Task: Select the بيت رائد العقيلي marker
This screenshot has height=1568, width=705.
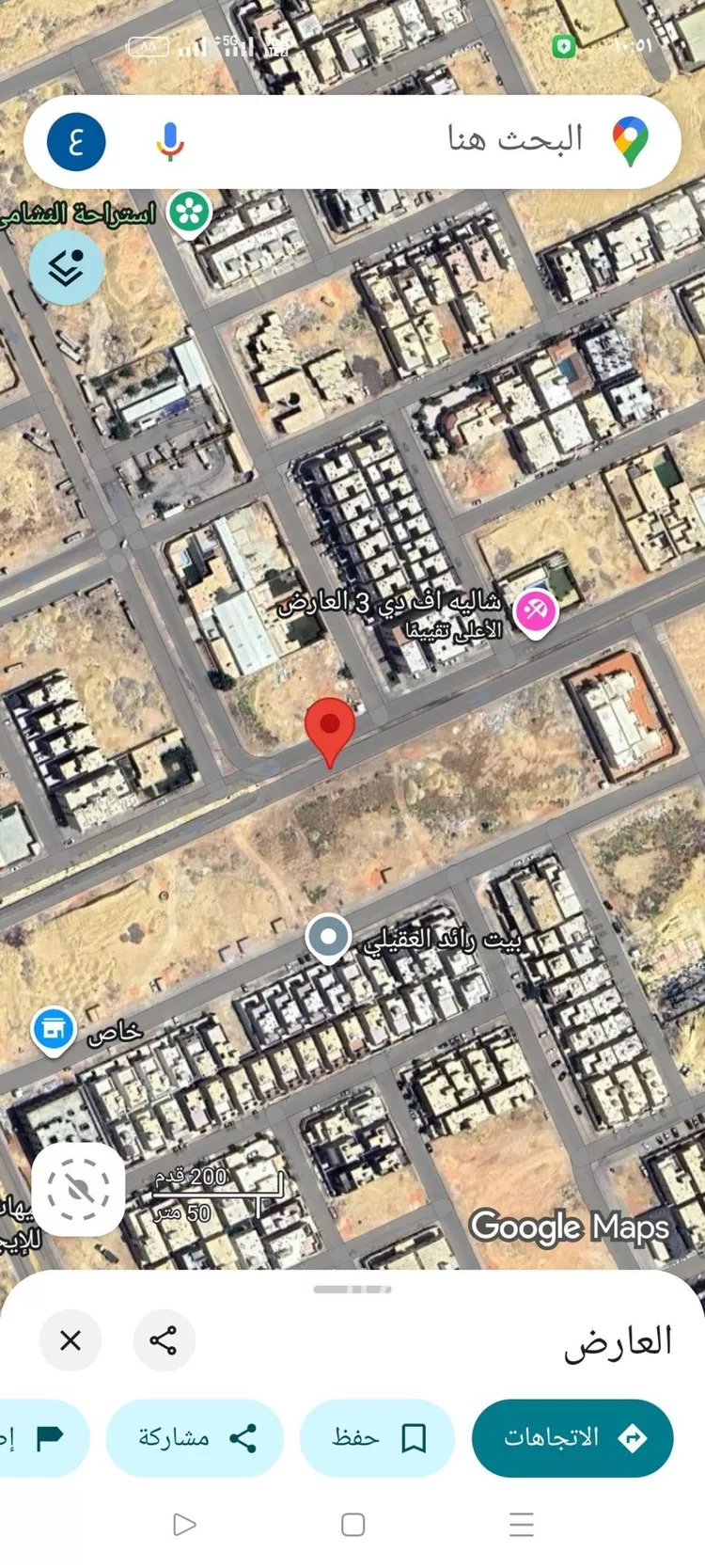Action: pyautogui.click(x=329, y=938)
